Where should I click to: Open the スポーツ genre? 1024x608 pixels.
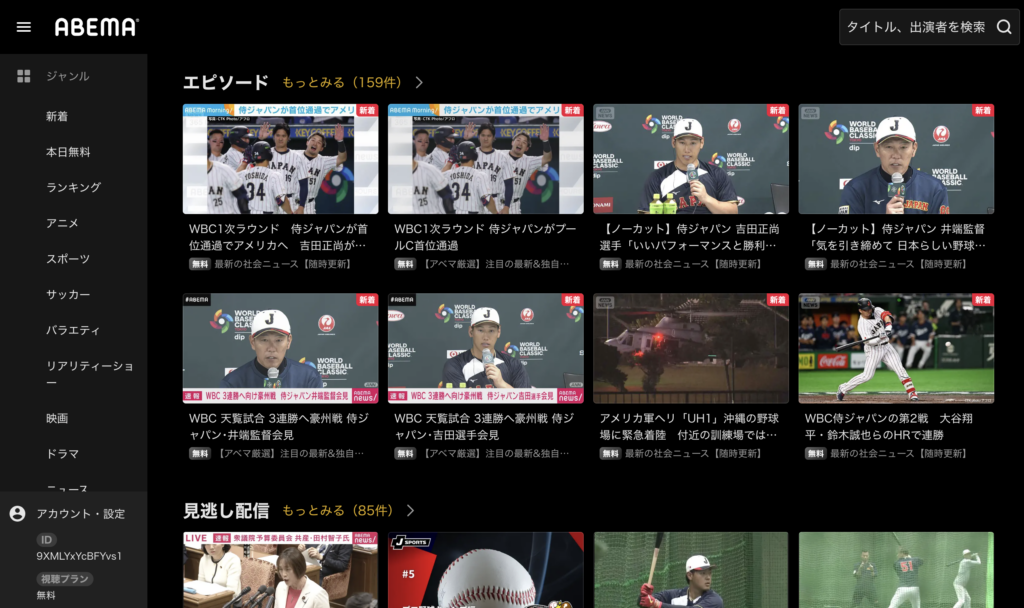click(x=68, y=259)
